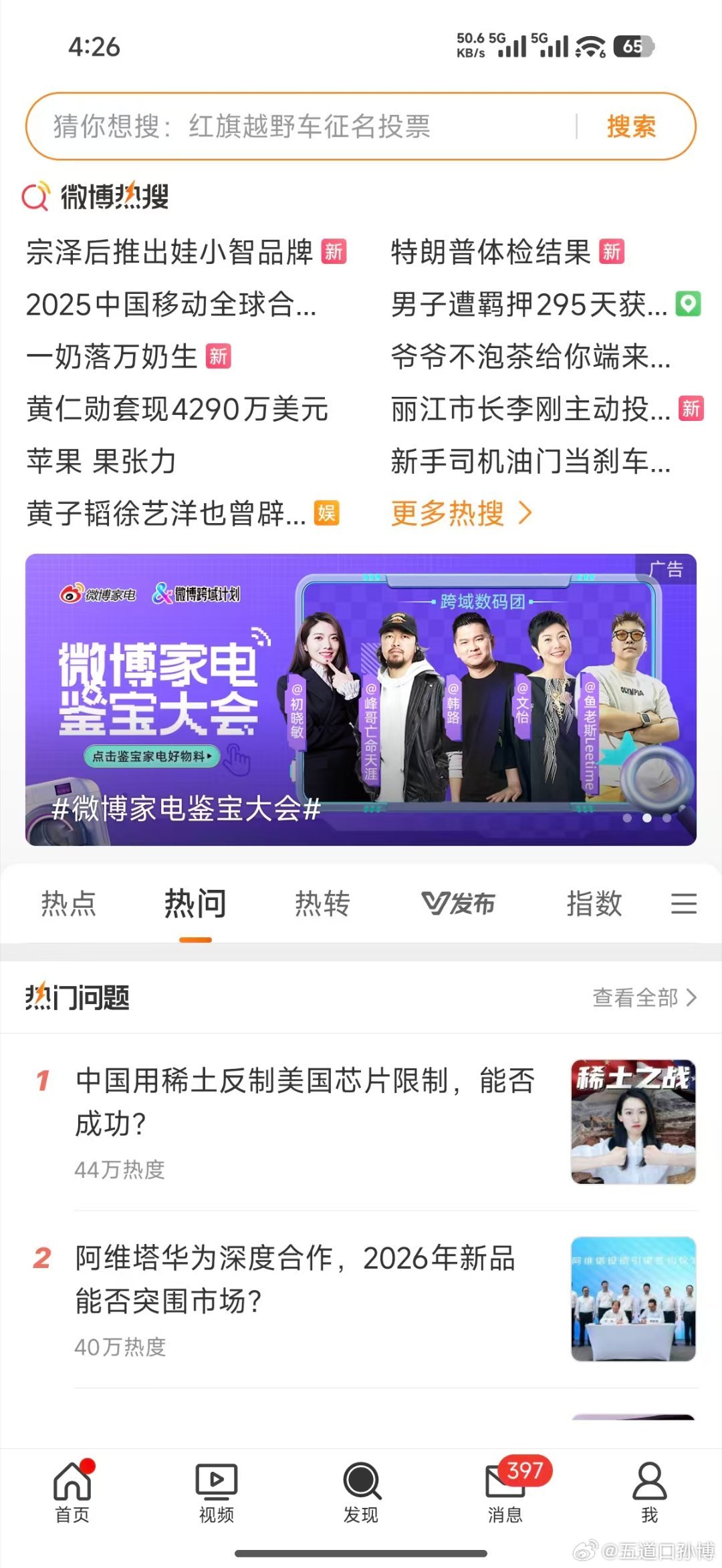Viewport: 722px width, 1568px height.
Task: Switch to the 热点 tab
Action: tap(68, 903)
